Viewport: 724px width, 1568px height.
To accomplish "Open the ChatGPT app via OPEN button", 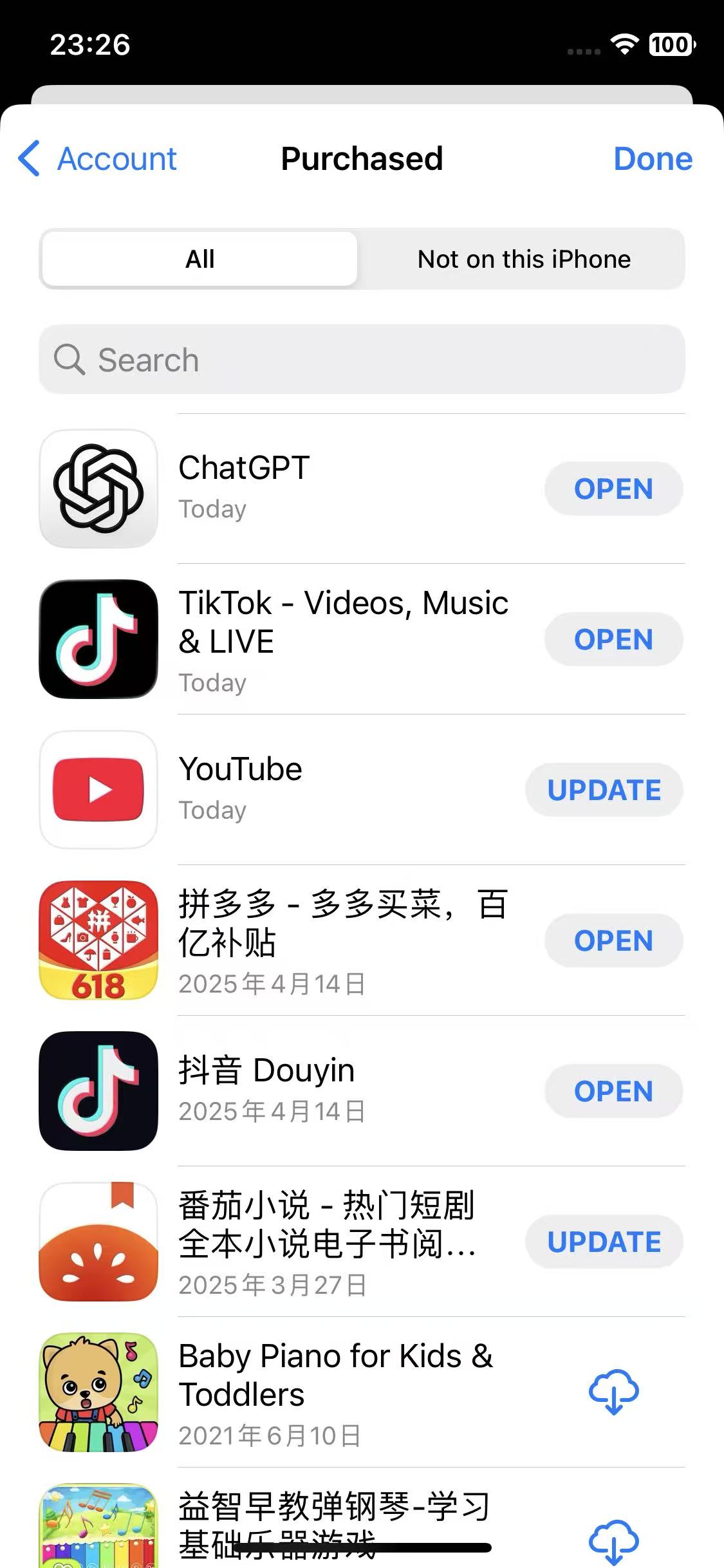I will coord(613,489).
